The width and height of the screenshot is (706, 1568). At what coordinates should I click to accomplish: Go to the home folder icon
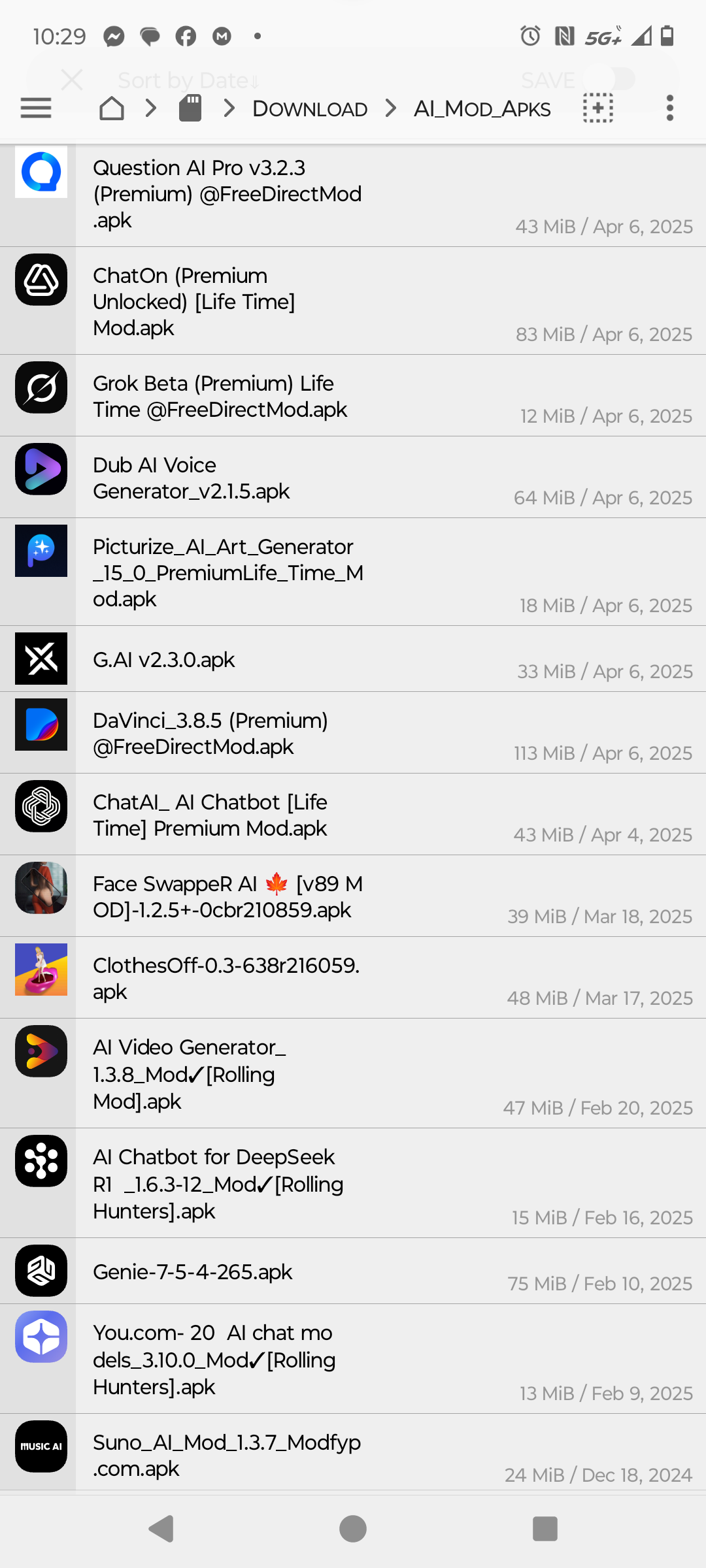click(112, 108)
